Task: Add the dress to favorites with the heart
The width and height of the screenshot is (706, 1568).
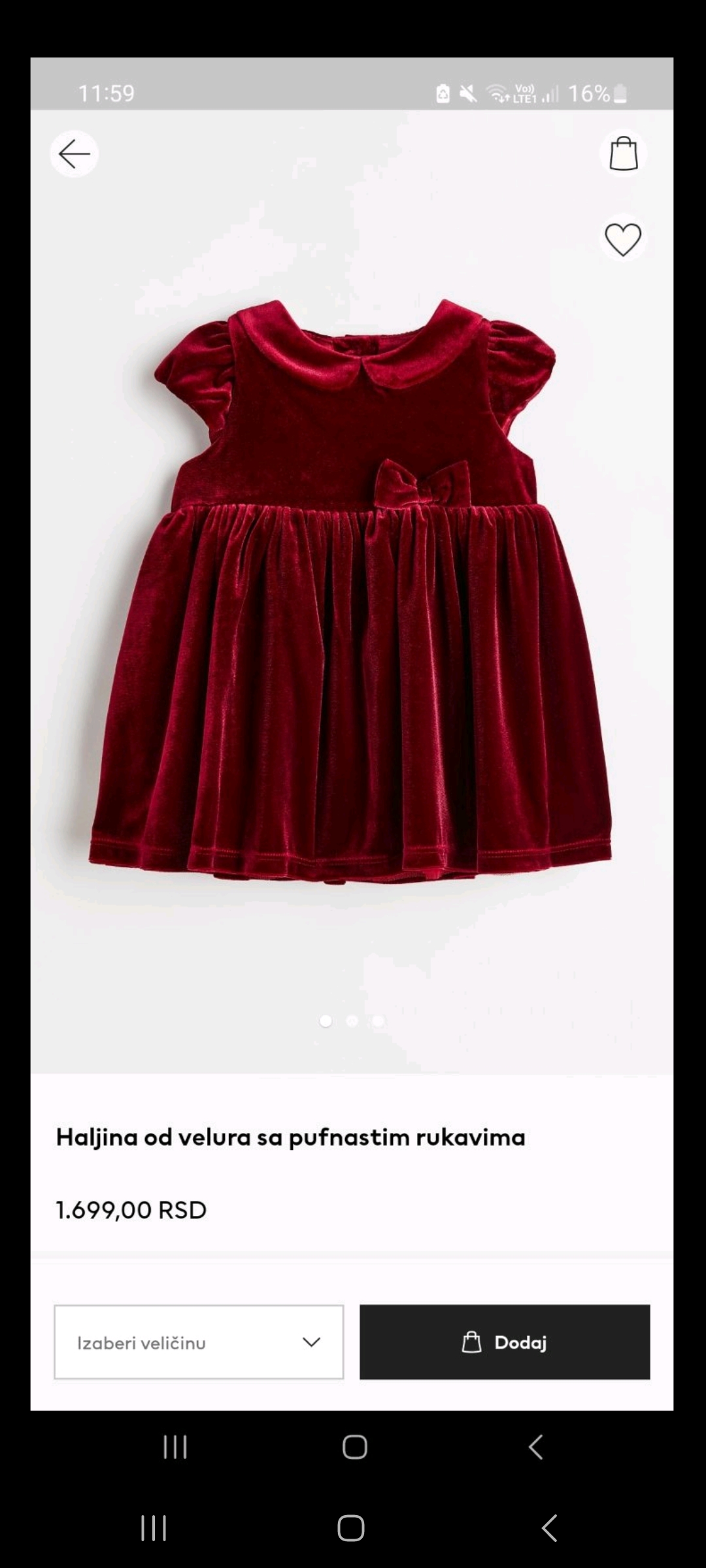Action: [x=623, y=239]
